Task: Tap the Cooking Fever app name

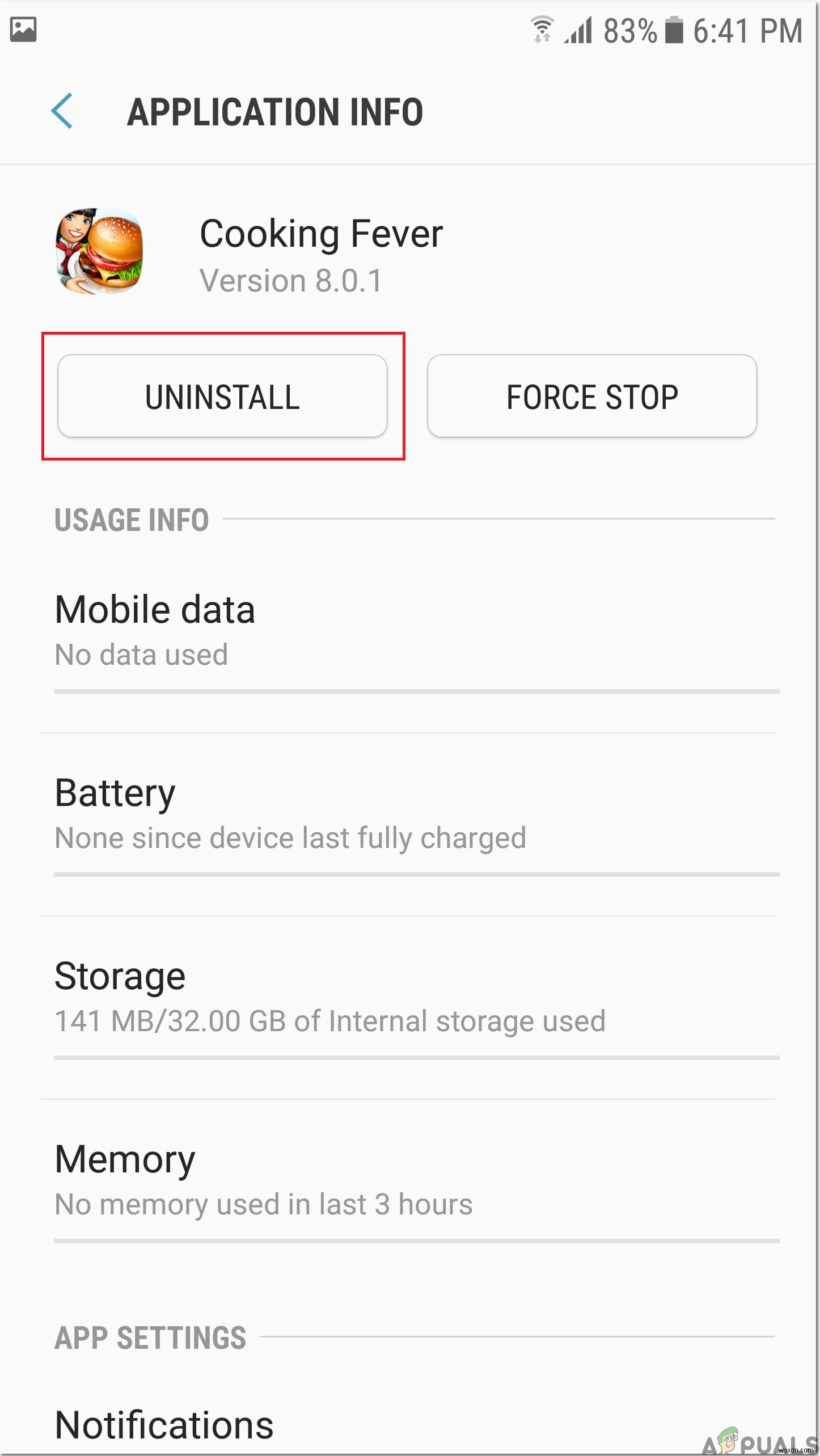Action: coord(322,233)
